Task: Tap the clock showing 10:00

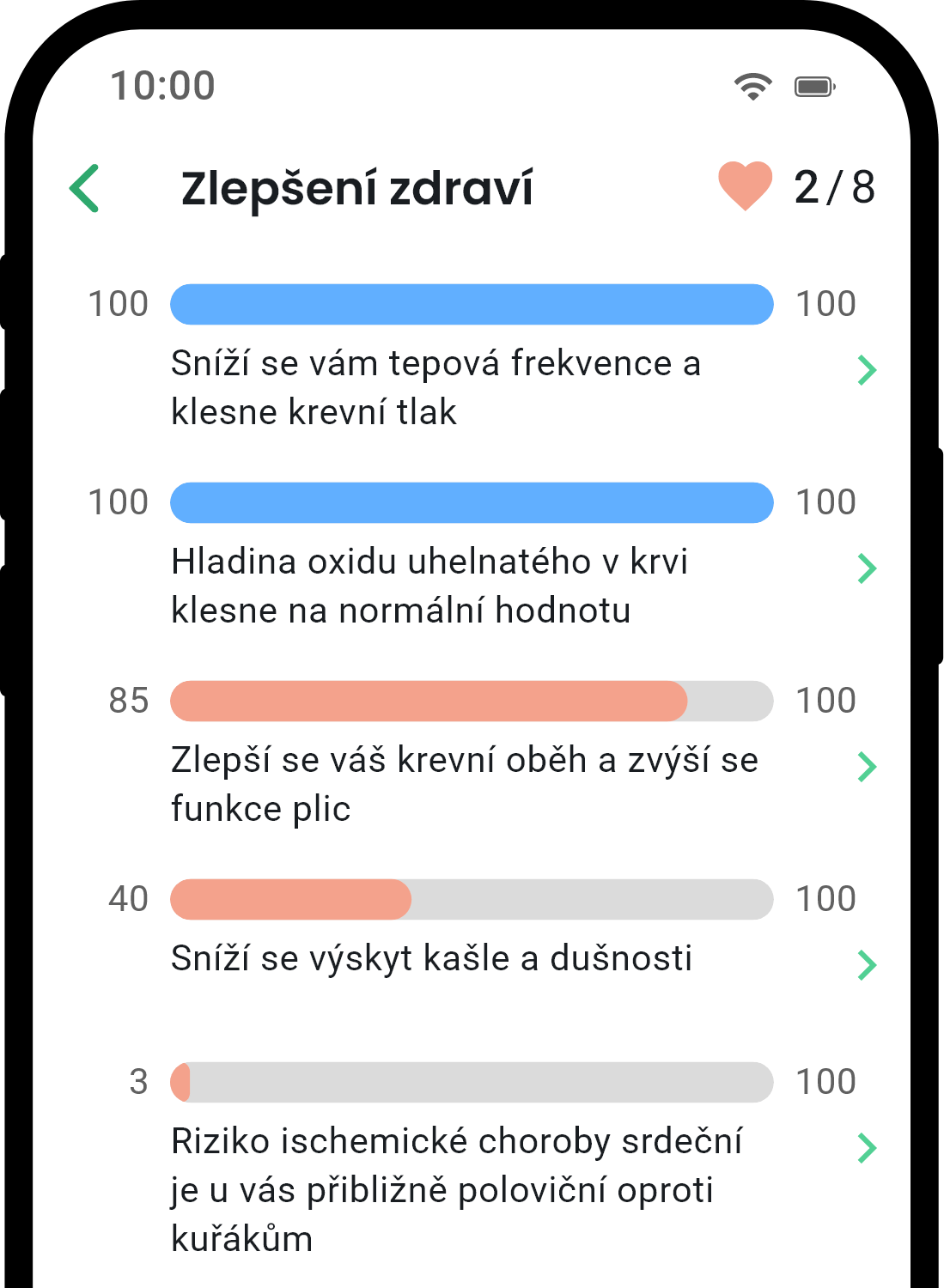Action: click(x=162, y=85)
